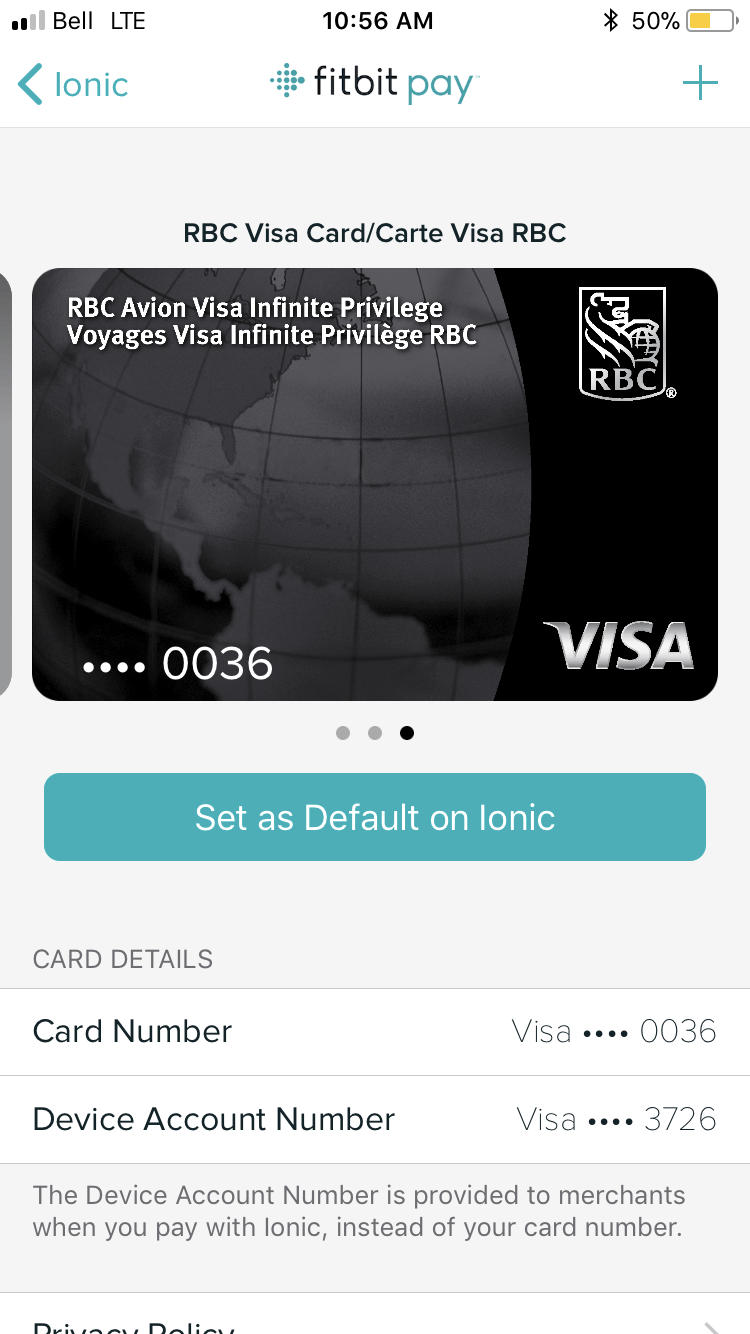Tap the back chevron beside Ionic
This screenshot has height=1334, width=750.
[30, 84]
